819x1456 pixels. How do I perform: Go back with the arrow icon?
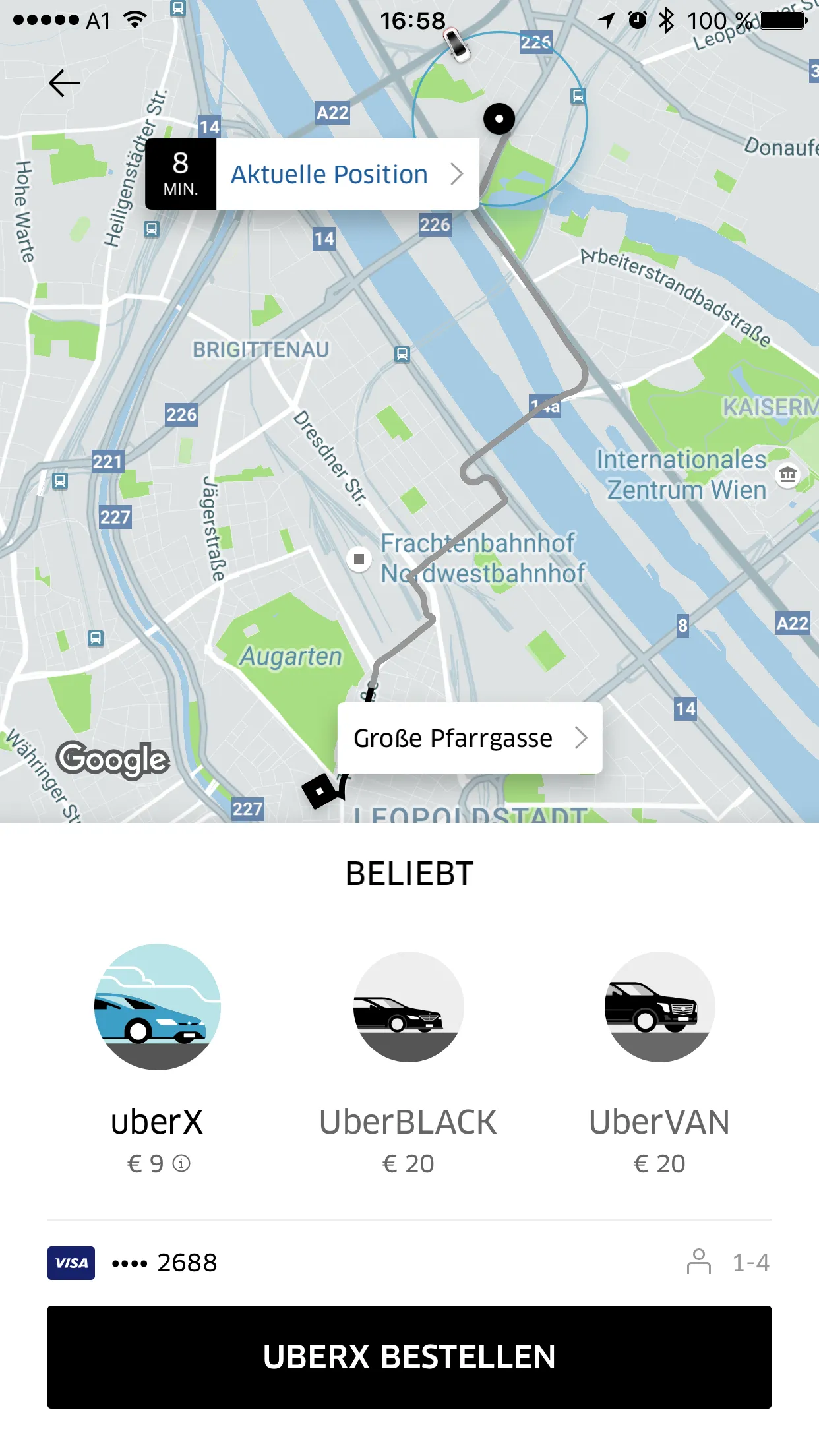[65, 83]
